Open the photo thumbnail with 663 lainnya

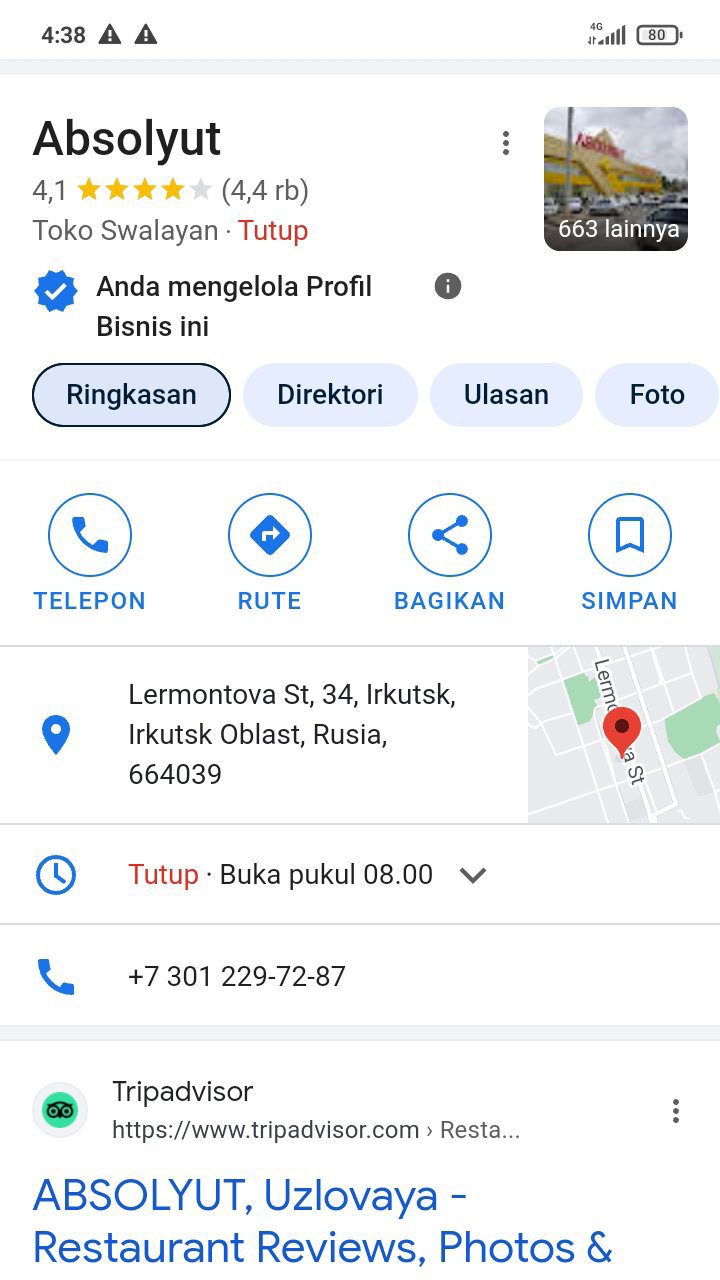tap(615, 179)
